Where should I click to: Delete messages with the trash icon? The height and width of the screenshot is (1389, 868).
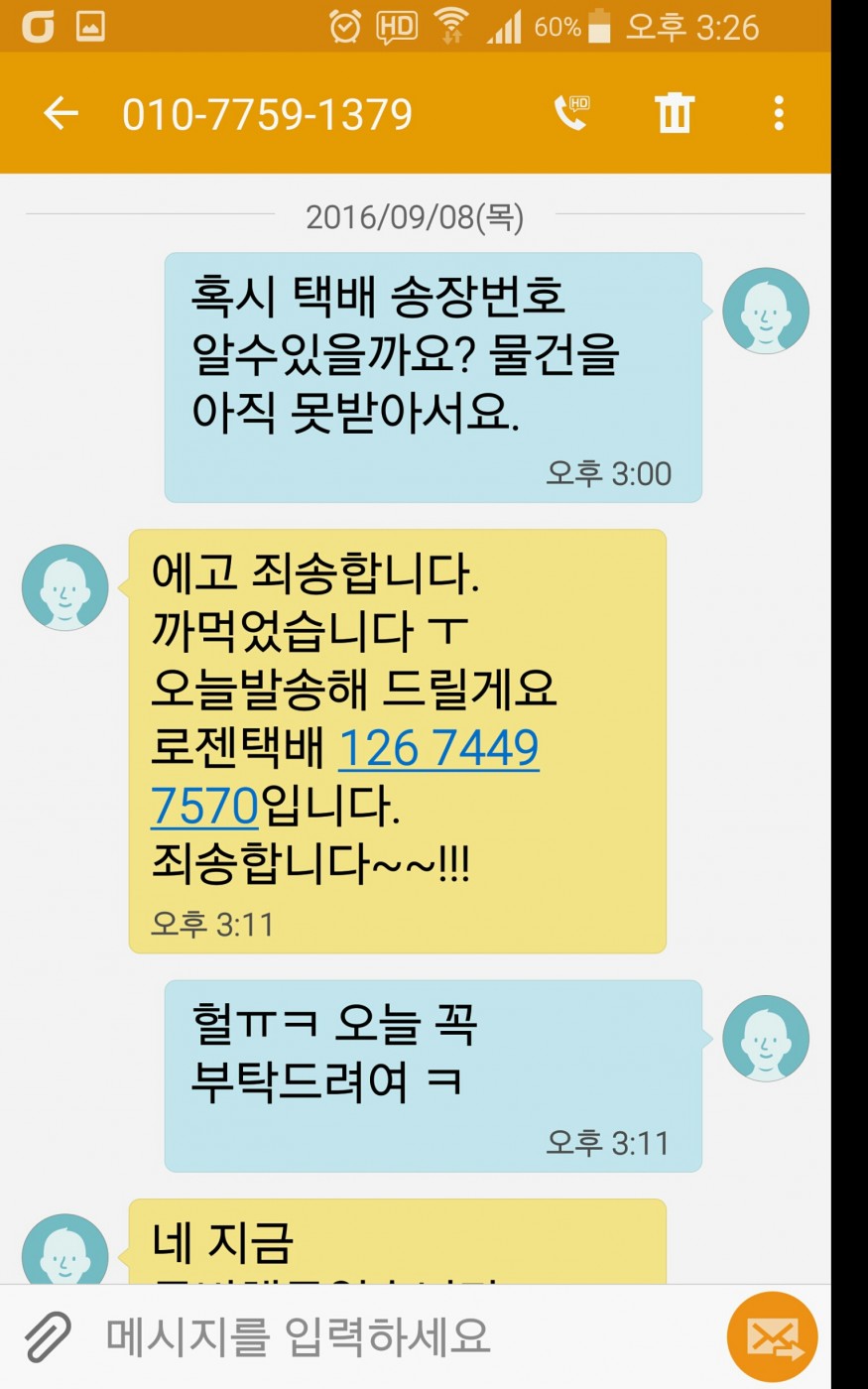pos(674,113)
